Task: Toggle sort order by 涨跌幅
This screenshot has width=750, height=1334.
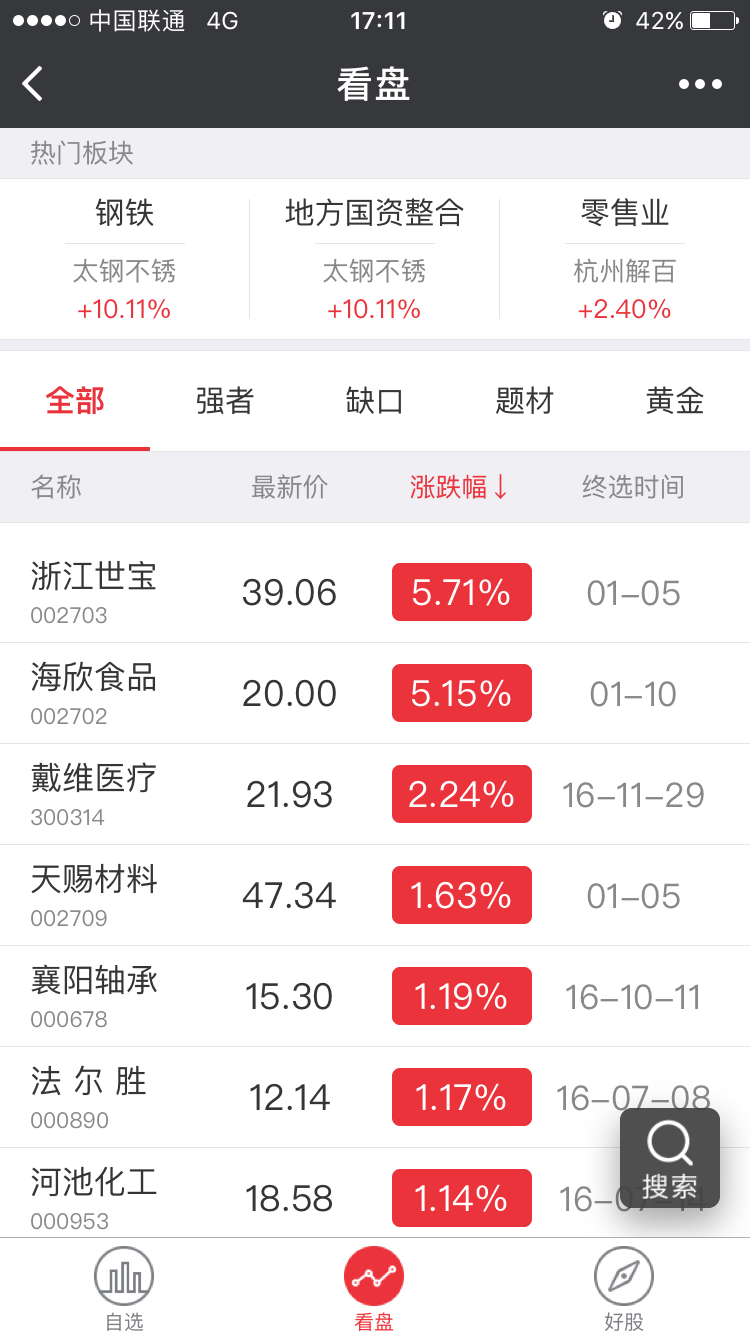Action: click(x=460, y=487)
